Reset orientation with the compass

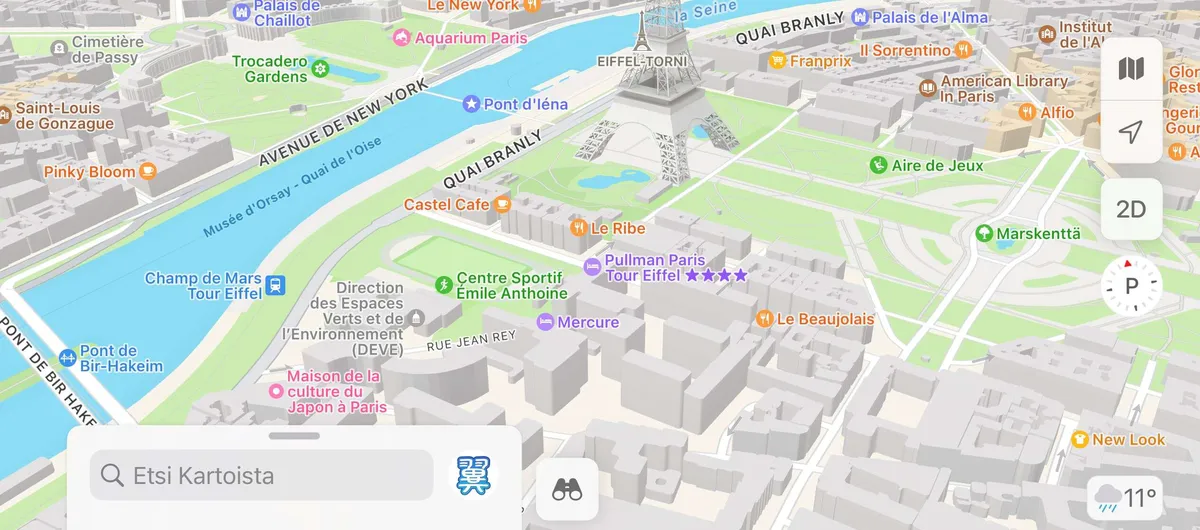(1131, 286)
